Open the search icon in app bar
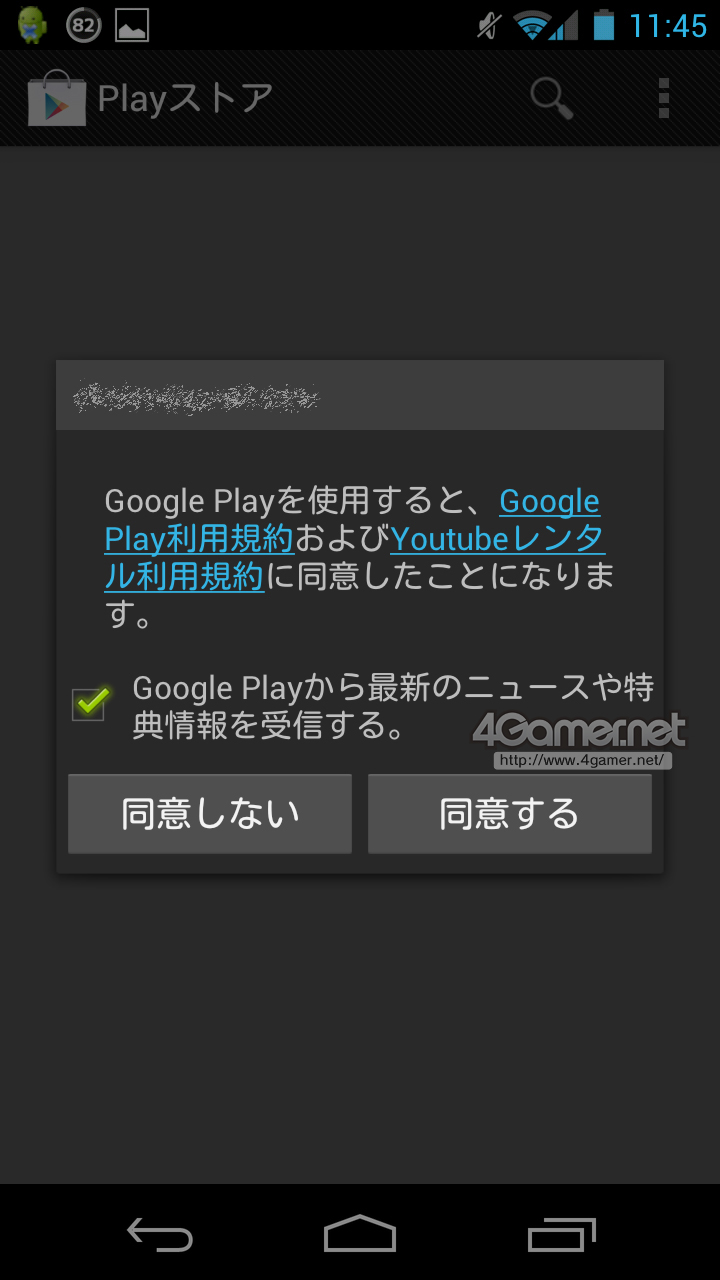Image resolution: width=720 pixels, height=1280 pixels. 550,98
